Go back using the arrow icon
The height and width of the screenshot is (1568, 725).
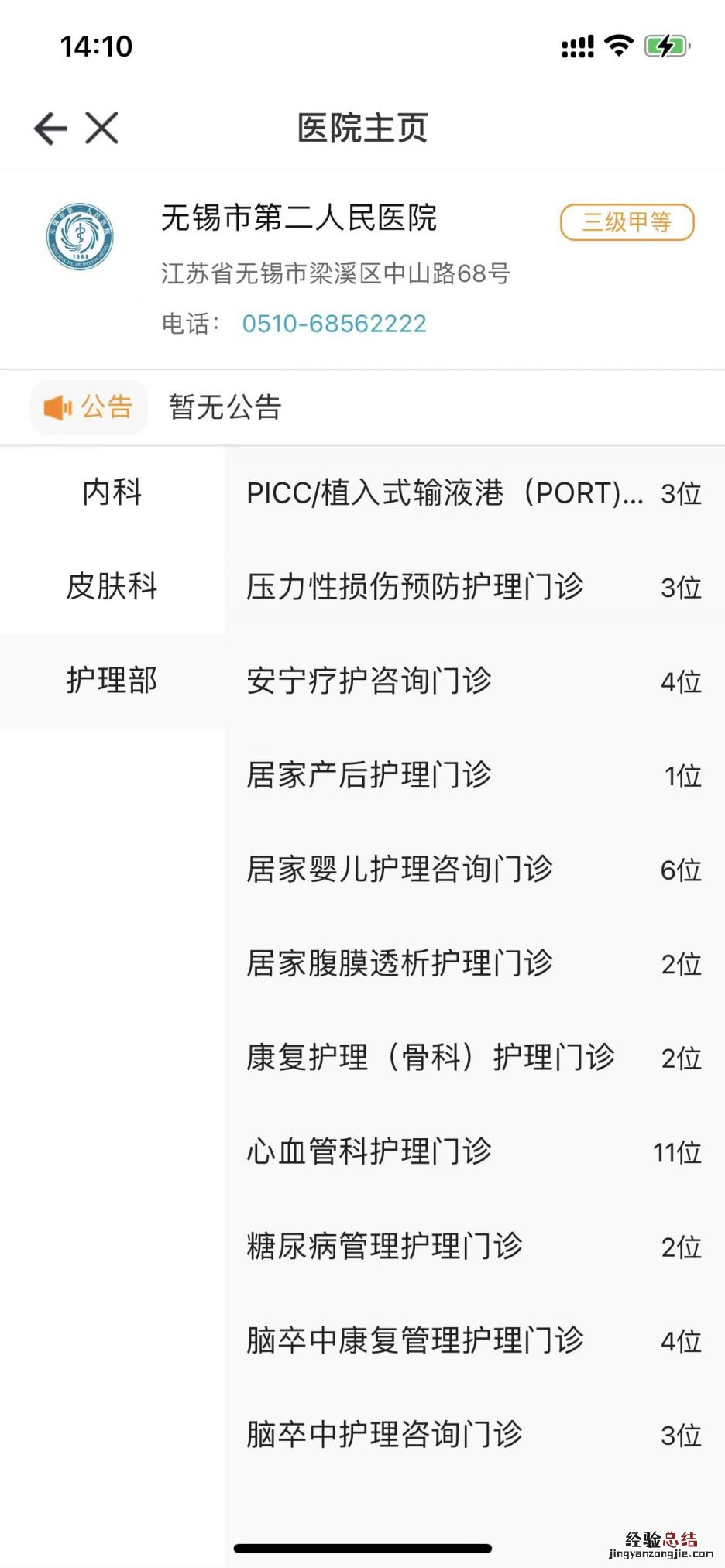pyautogui.click(x=50, y=129)
